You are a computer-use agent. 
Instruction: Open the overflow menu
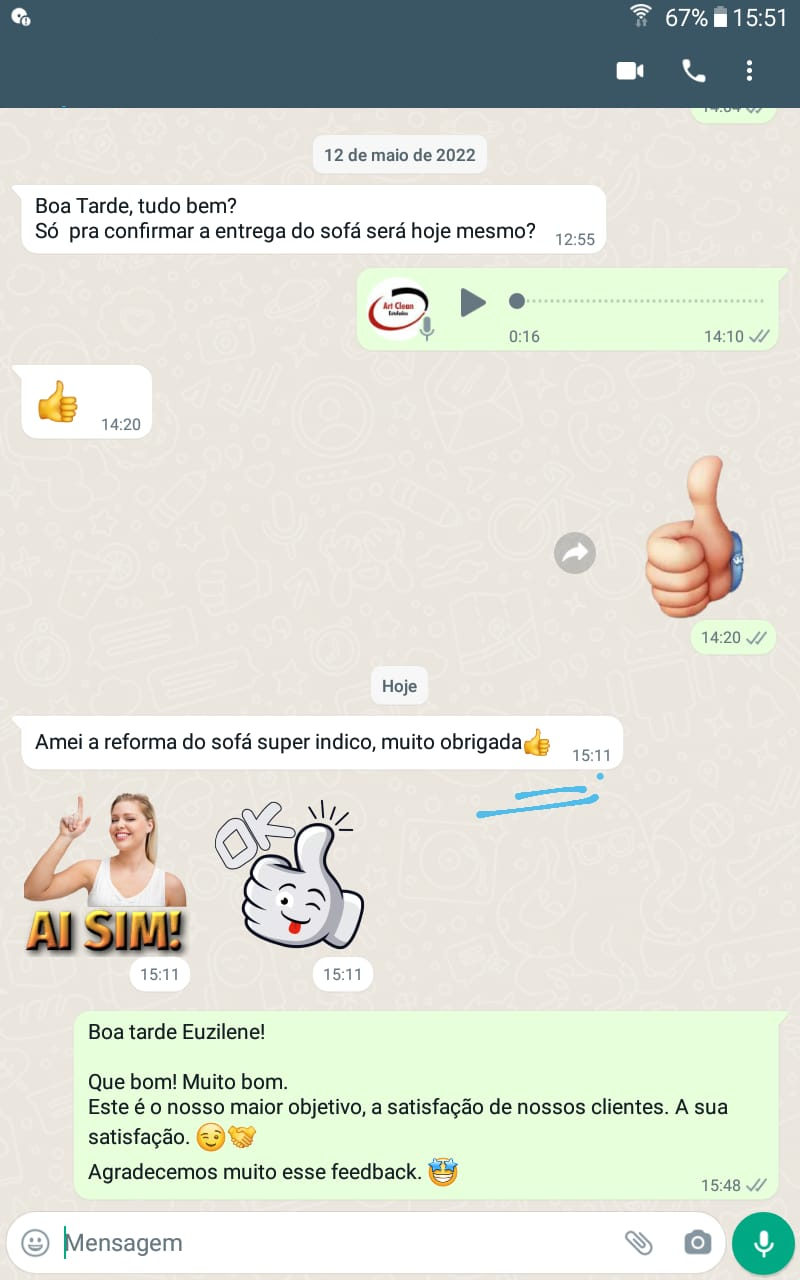click(x=749, y=71)
